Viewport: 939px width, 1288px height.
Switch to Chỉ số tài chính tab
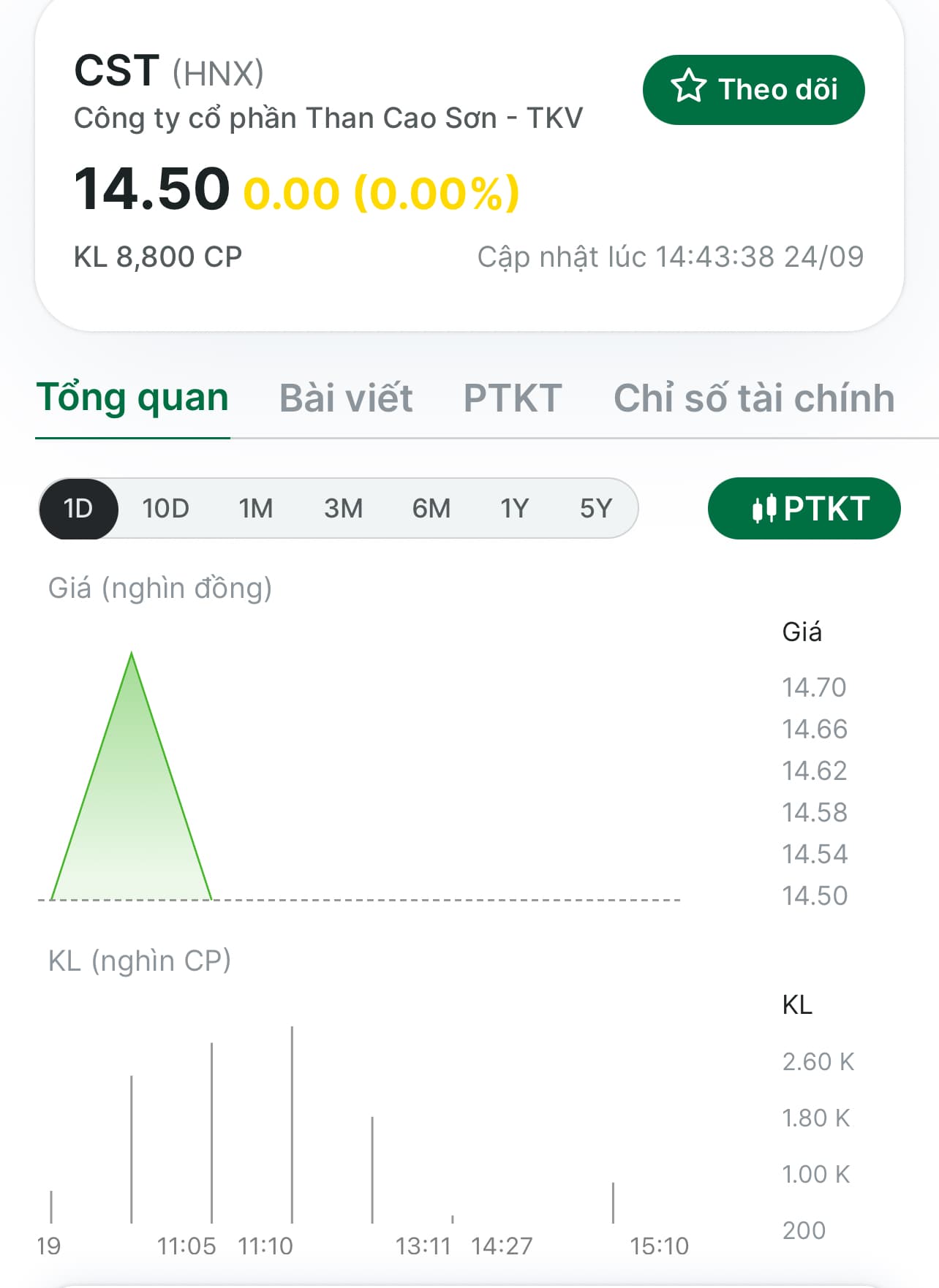tap(754, 398)
